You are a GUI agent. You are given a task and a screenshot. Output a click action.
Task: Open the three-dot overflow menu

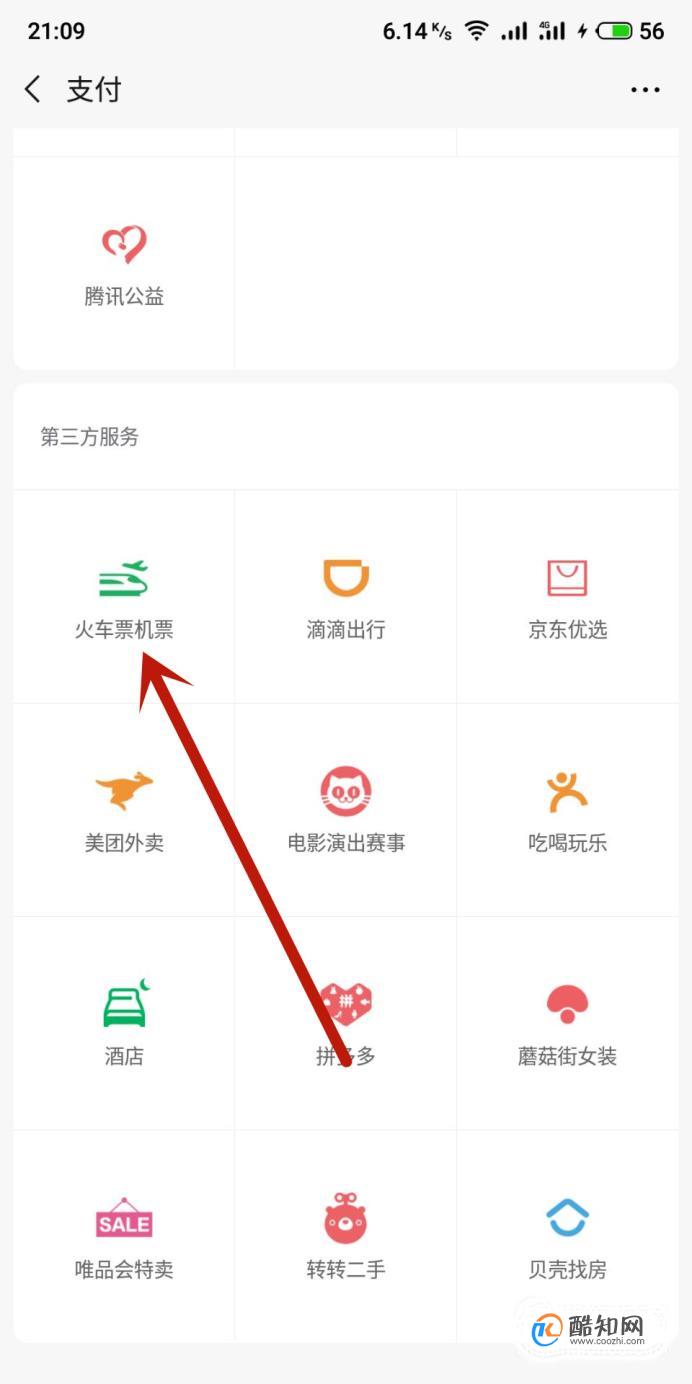point(645,90)
